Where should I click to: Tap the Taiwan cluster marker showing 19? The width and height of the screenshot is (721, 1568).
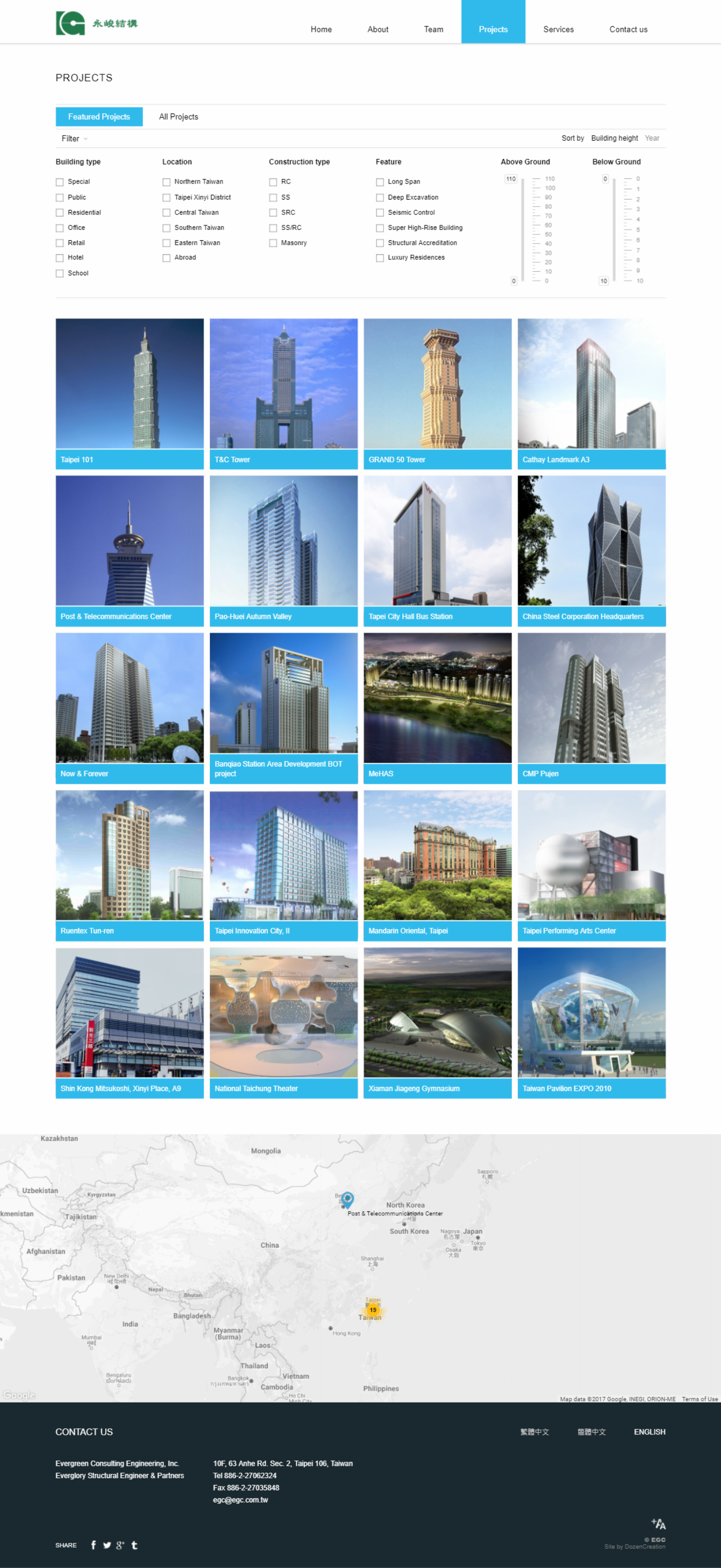tap(373, 1310)
